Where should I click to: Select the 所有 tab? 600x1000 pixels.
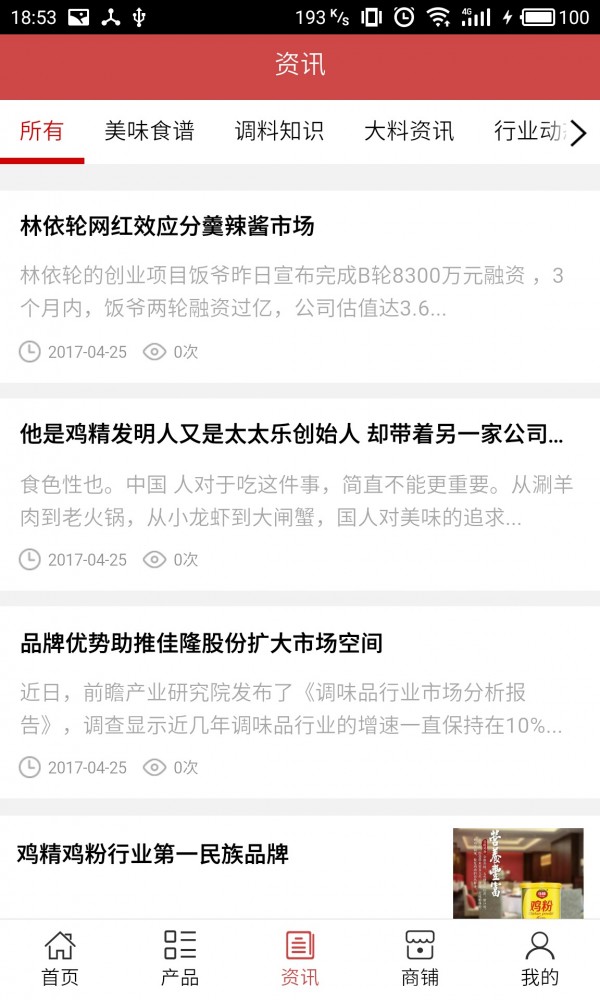pyautogui.click(x=42, y=131)
